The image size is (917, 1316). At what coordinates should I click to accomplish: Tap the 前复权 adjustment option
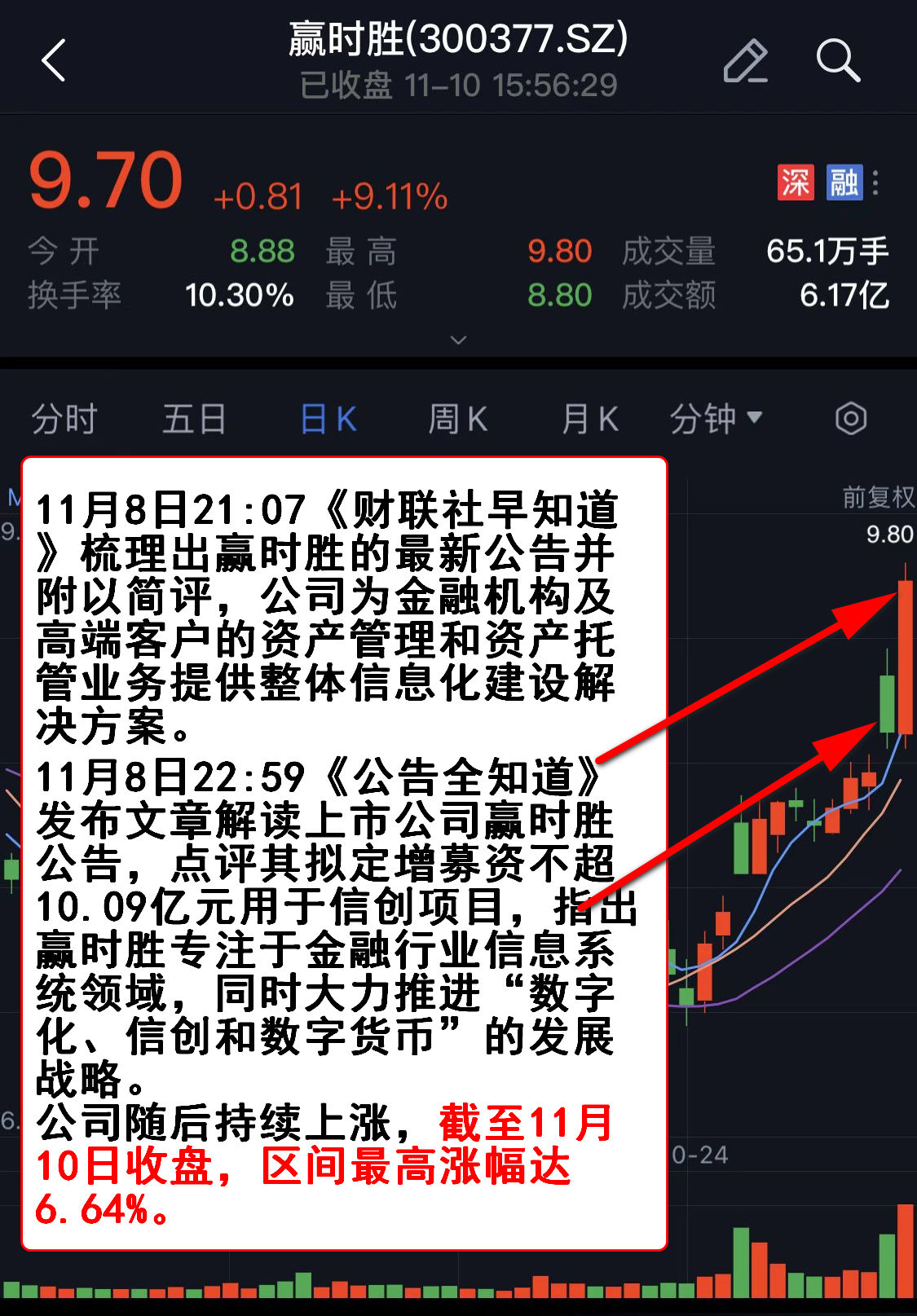tap(877, 496)
